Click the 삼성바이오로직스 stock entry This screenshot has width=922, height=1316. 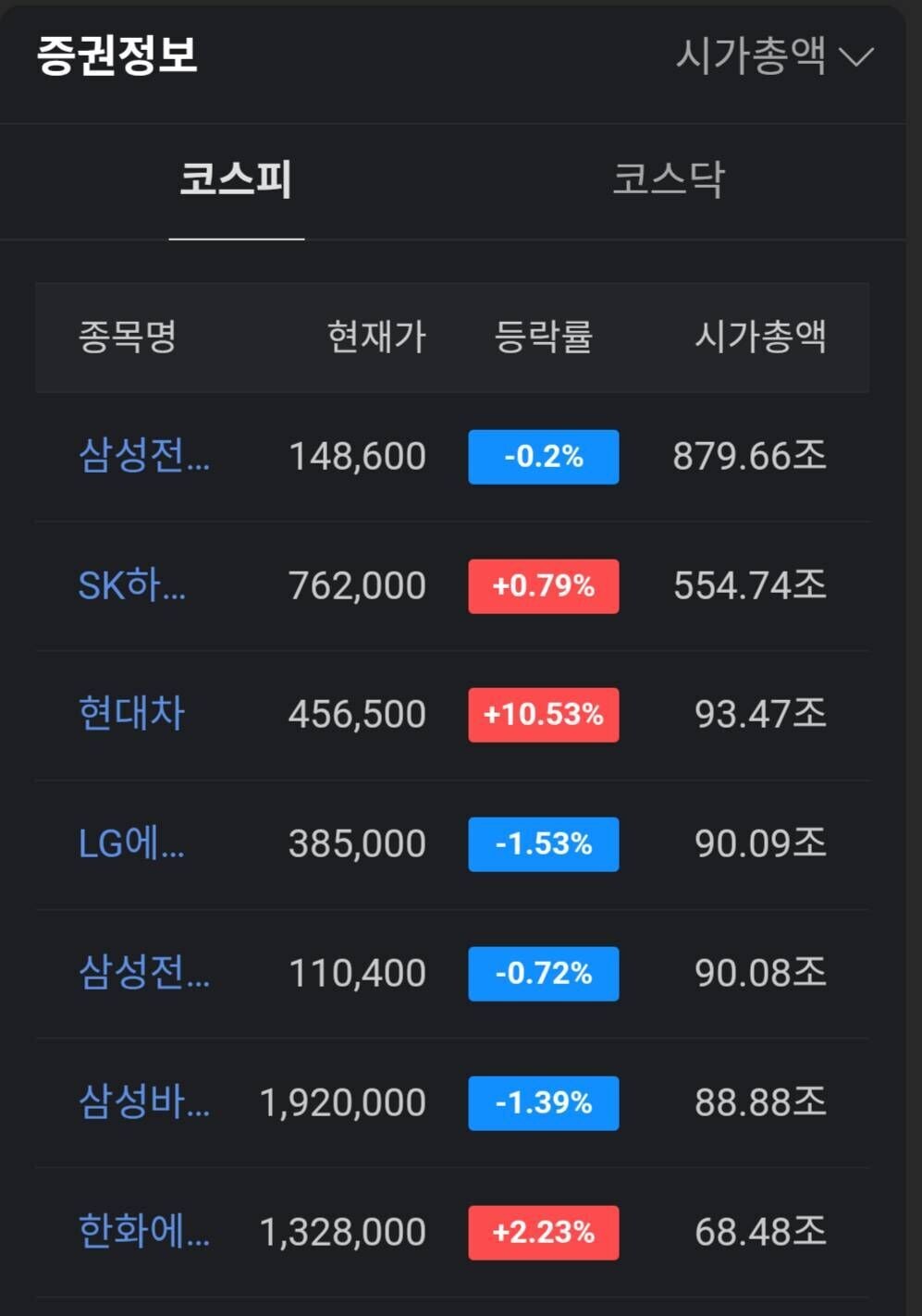click(x=141, y=1102)
